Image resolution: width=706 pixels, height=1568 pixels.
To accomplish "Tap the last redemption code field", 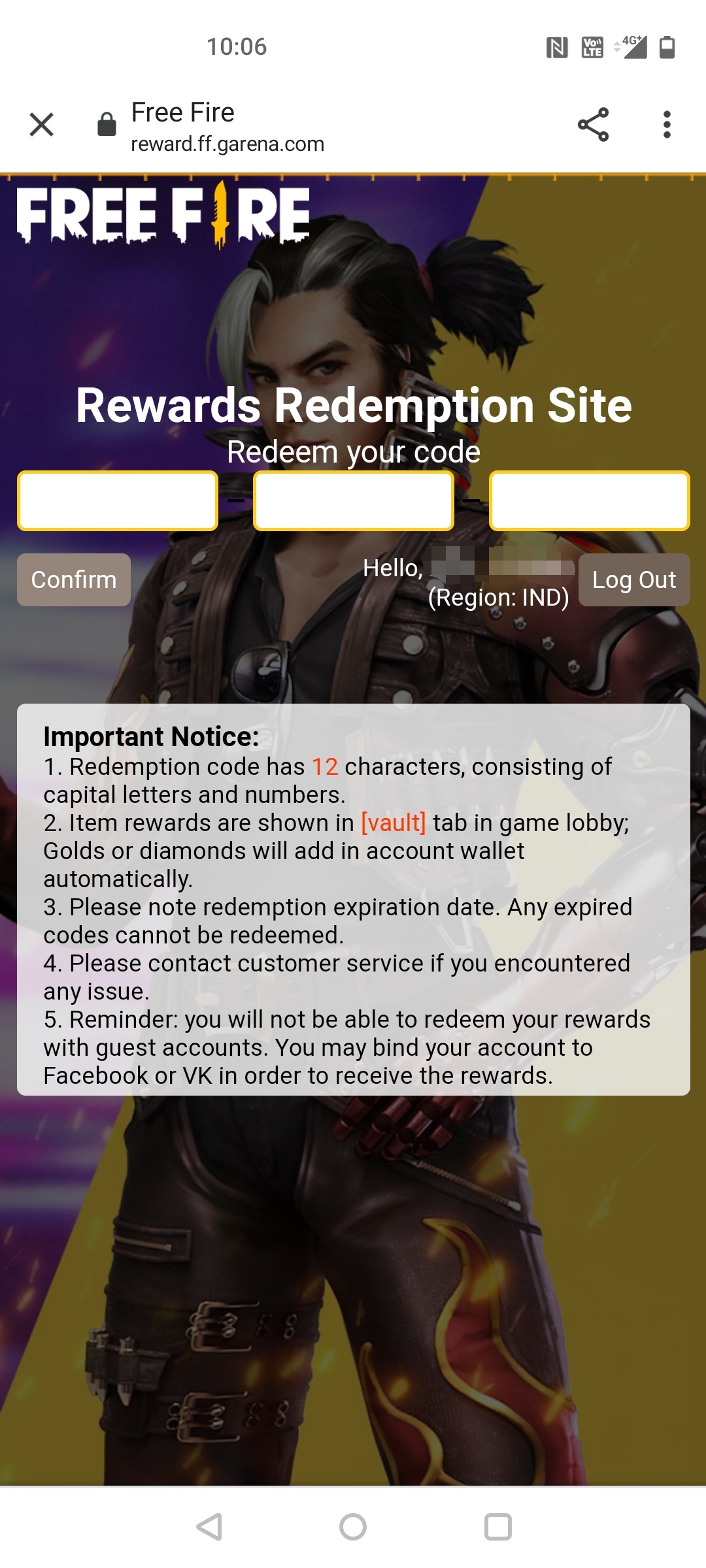I will [x=589, y=500].
